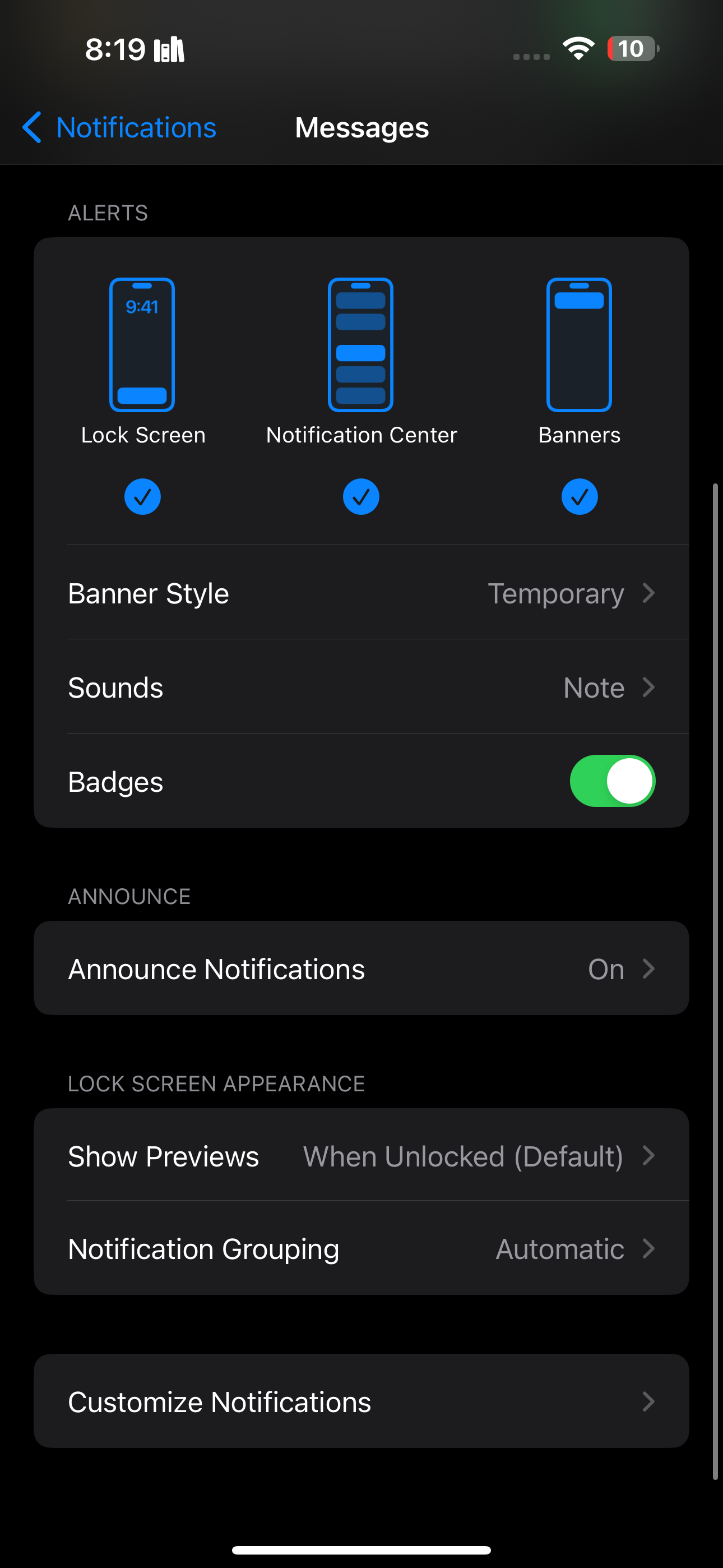
Task: Tap the back chevron next to Notifications
Action: pos(33,127)
